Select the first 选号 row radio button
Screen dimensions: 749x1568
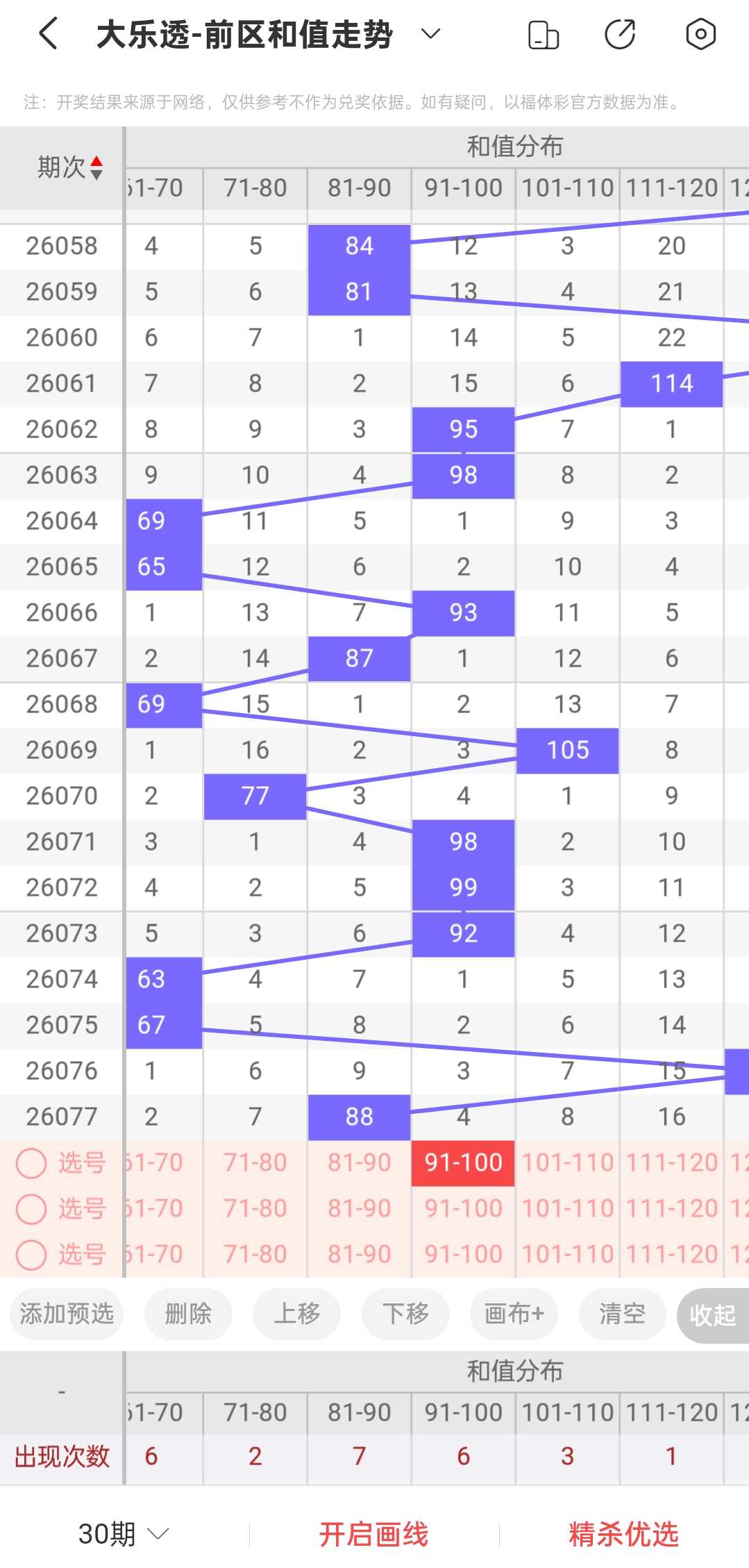31,1163
